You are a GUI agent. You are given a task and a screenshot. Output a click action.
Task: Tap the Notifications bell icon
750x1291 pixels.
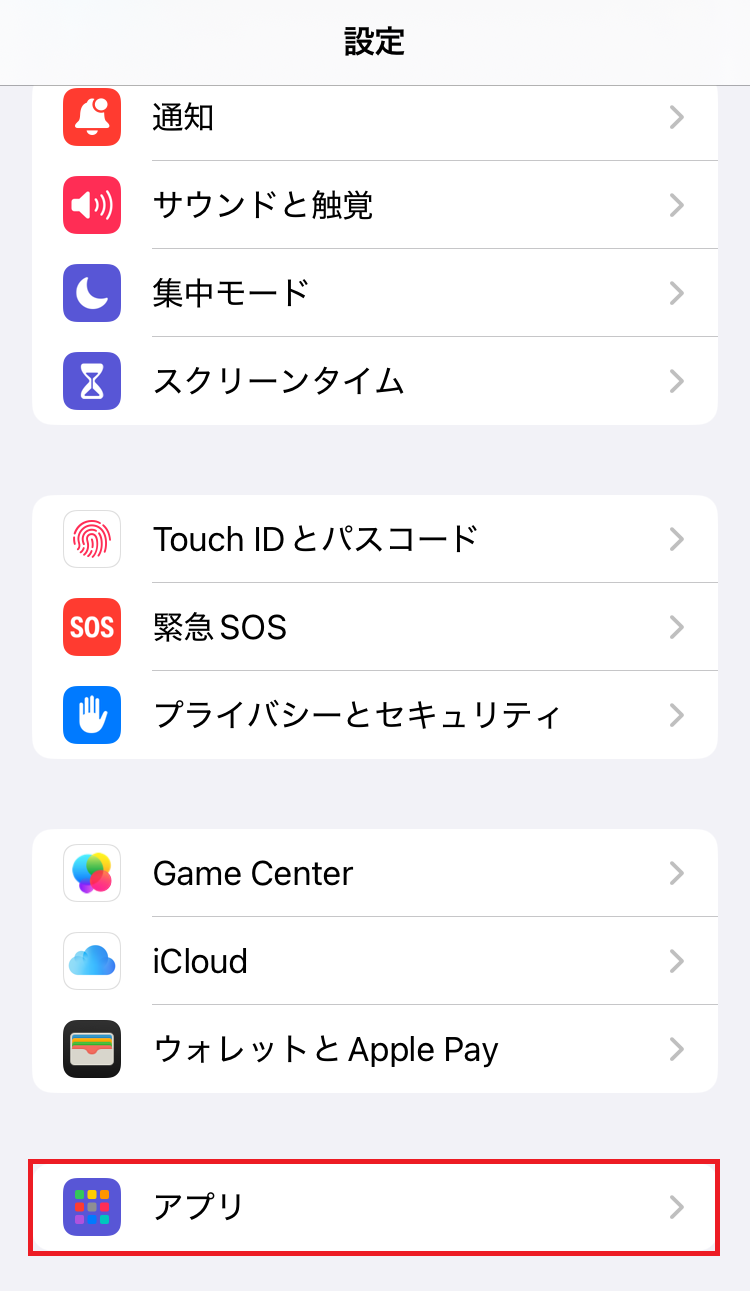(91, 117)
